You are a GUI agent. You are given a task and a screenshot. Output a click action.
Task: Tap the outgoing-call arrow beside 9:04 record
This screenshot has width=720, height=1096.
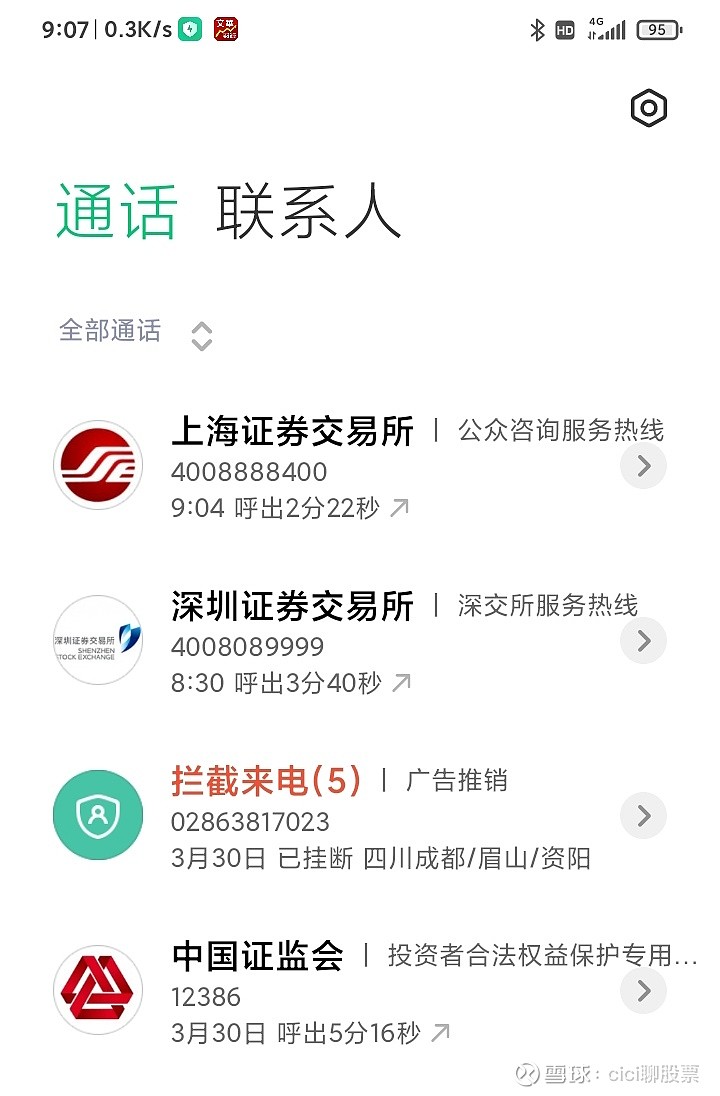[398, 508]
